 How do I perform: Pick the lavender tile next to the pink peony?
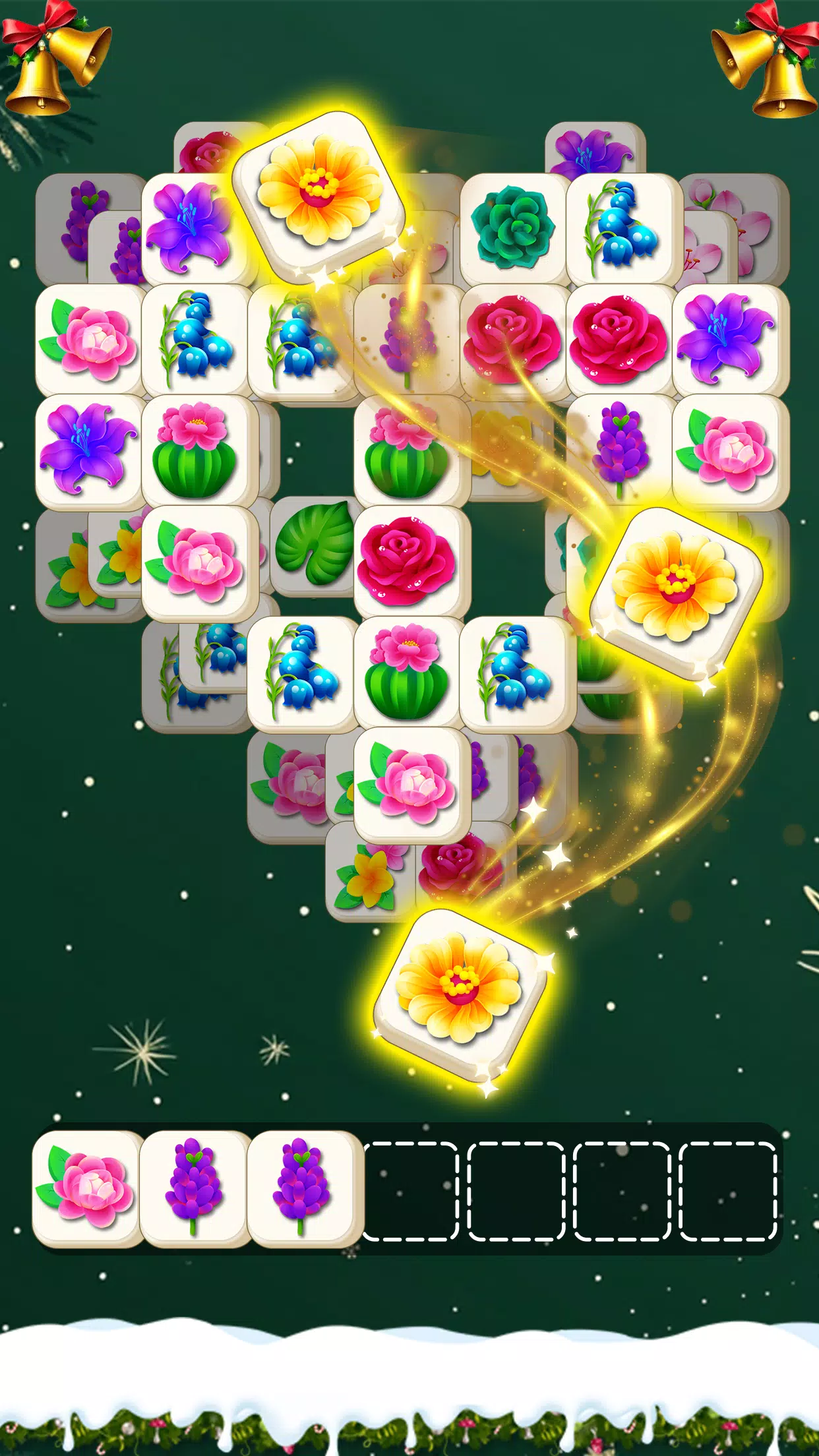coord(620,450)
